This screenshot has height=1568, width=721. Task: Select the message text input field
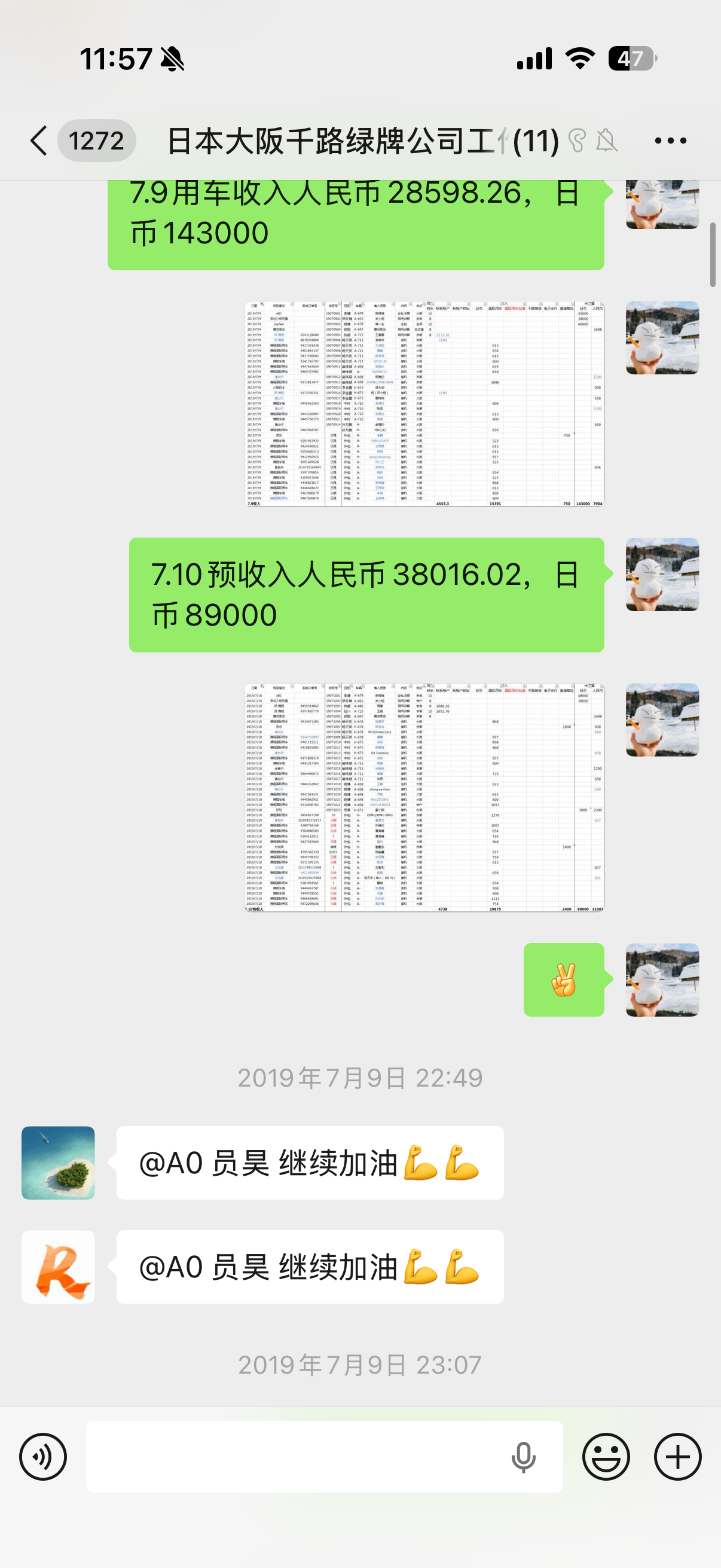pos(322,1457)
